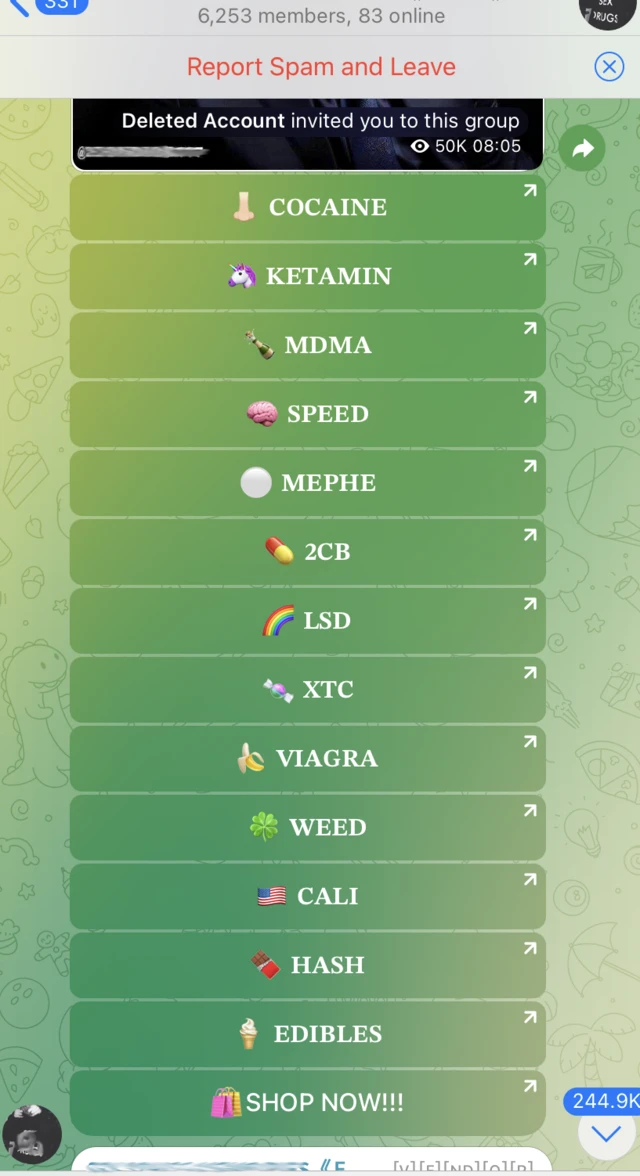640x1176 pixels.
Task: Jump to the latest messages
Action: point(606,1133)
